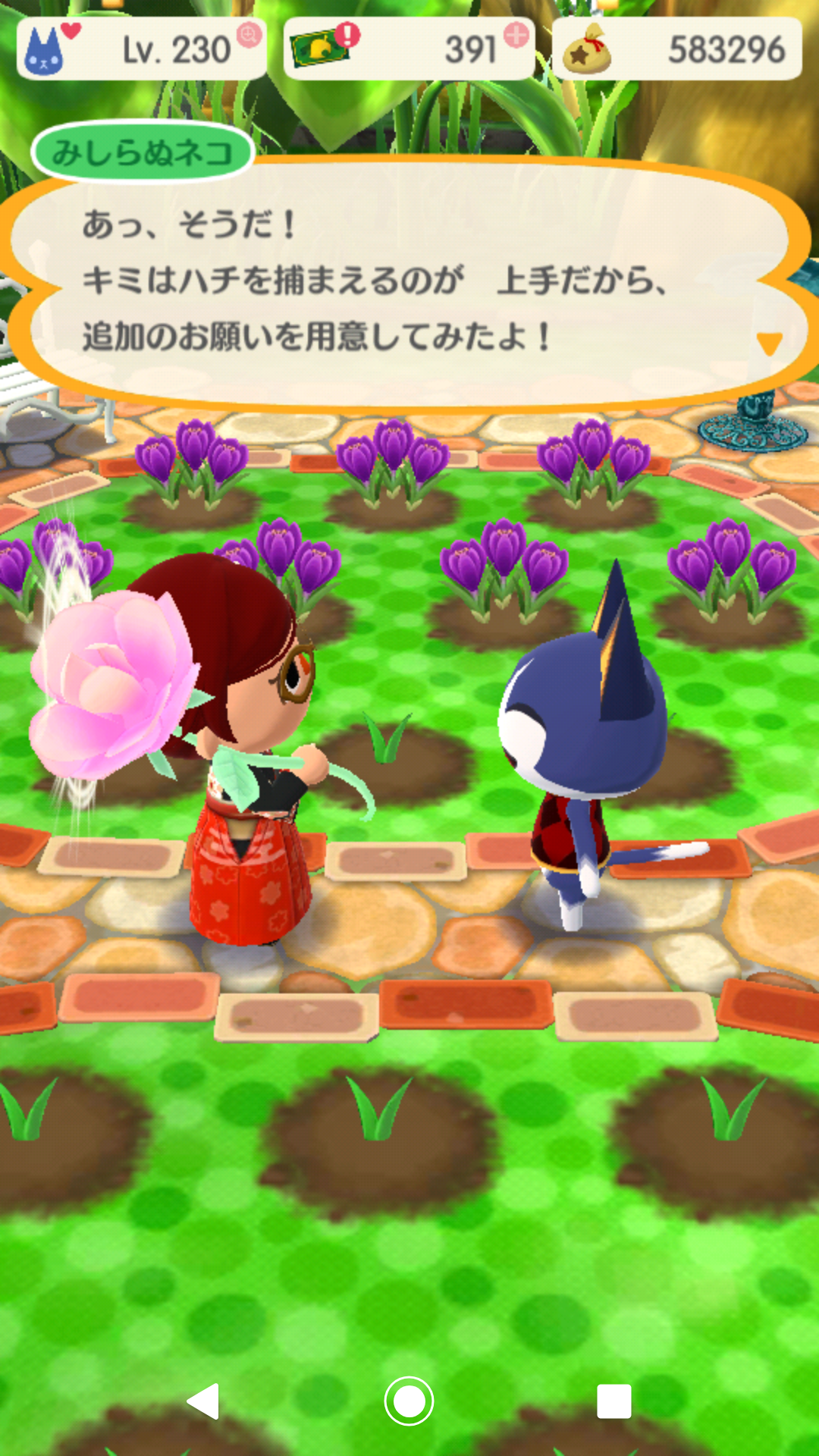Open the level 230 friendship details
This screenshot has height=1456, width=819.
click(142, 50)
